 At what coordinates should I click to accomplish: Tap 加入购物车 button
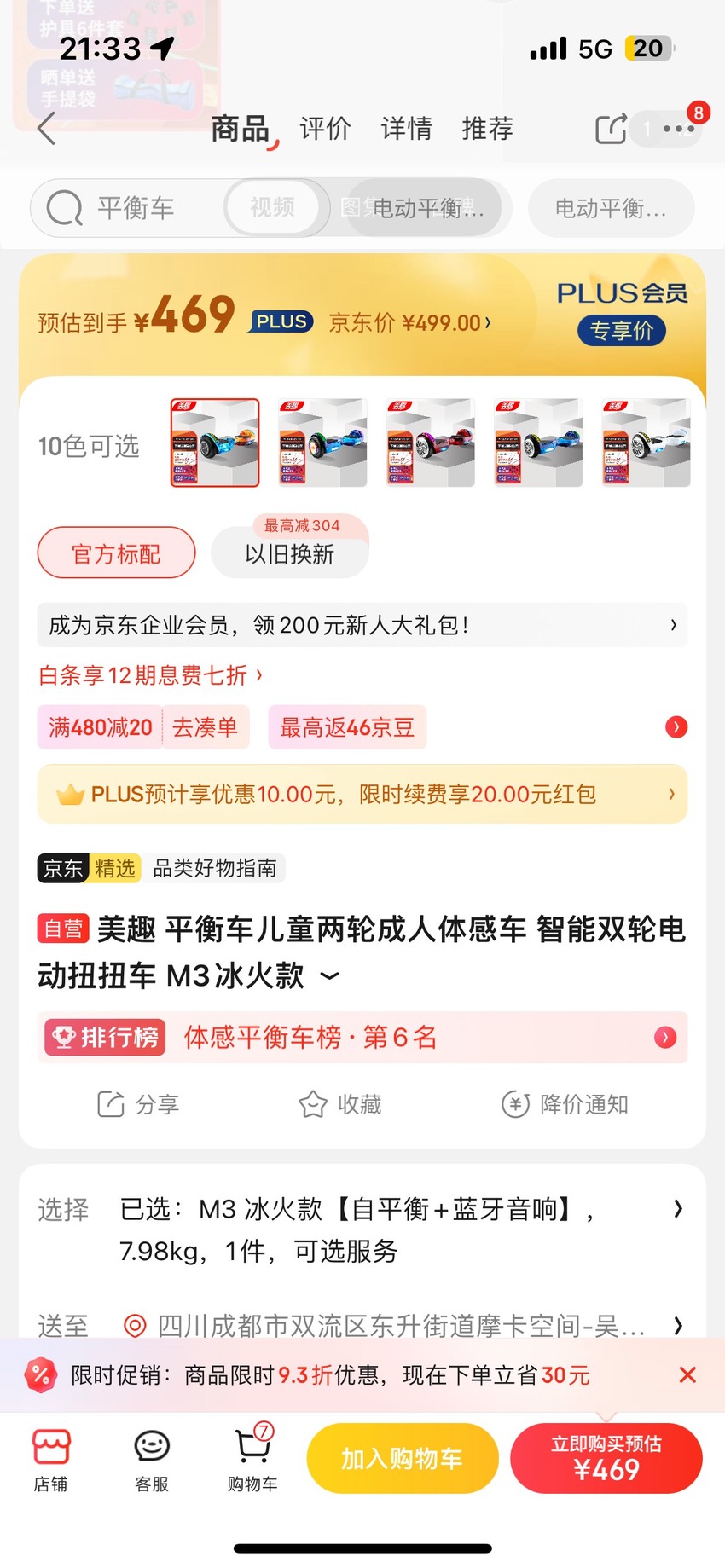coord(403,1458)
